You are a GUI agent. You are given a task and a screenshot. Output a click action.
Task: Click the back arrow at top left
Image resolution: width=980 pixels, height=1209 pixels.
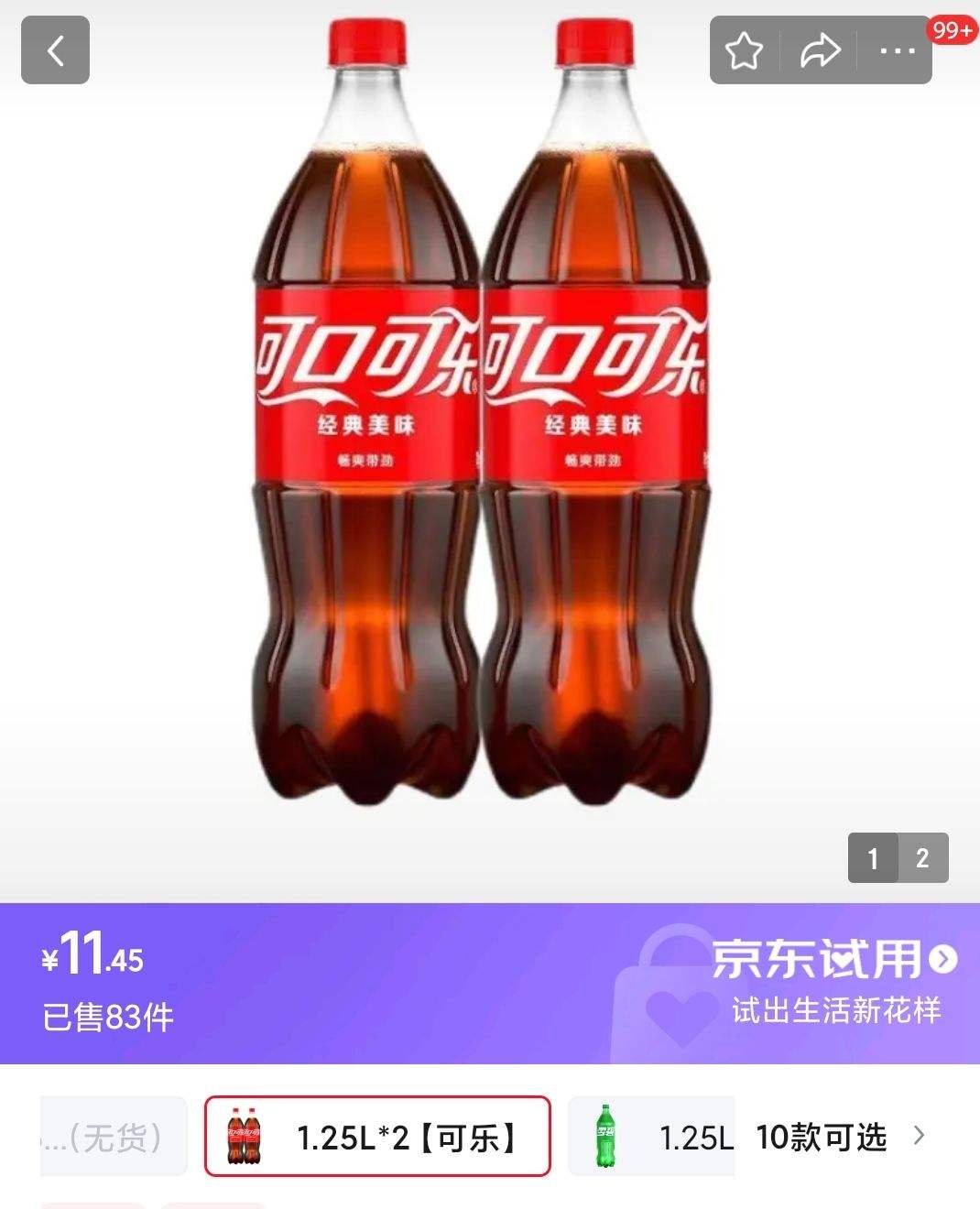click(x=55, y=50)
